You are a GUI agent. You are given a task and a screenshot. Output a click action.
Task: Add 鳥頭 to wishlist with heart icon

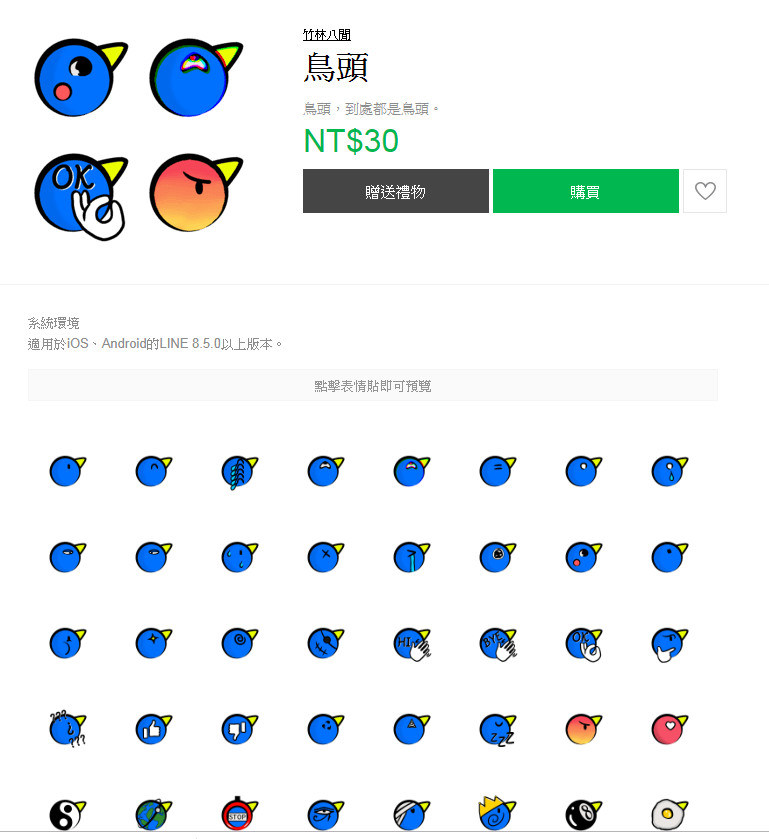click(705, 191)
